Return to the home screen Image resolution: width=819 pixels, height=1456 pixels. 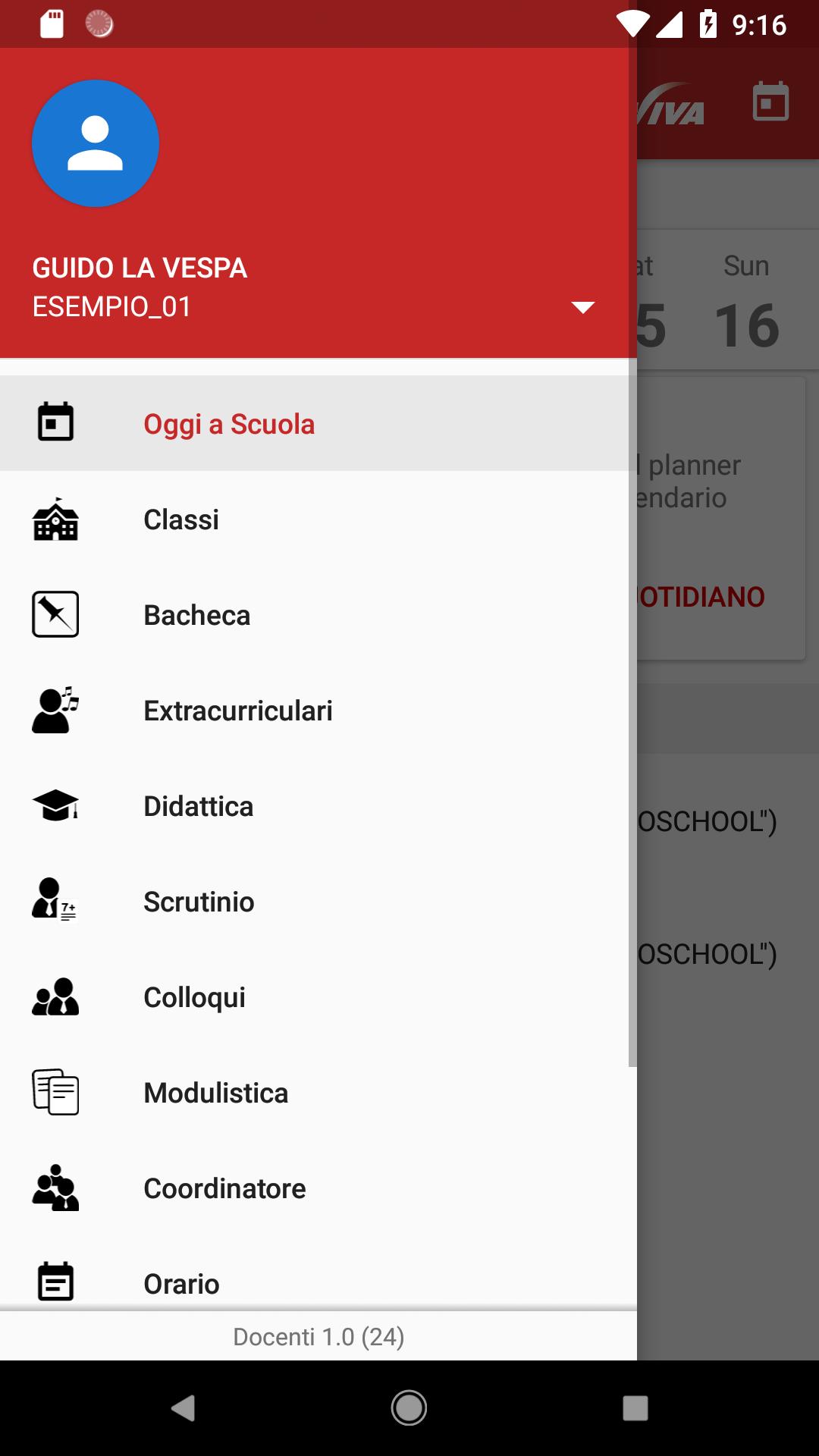(x=409, y=1408)
